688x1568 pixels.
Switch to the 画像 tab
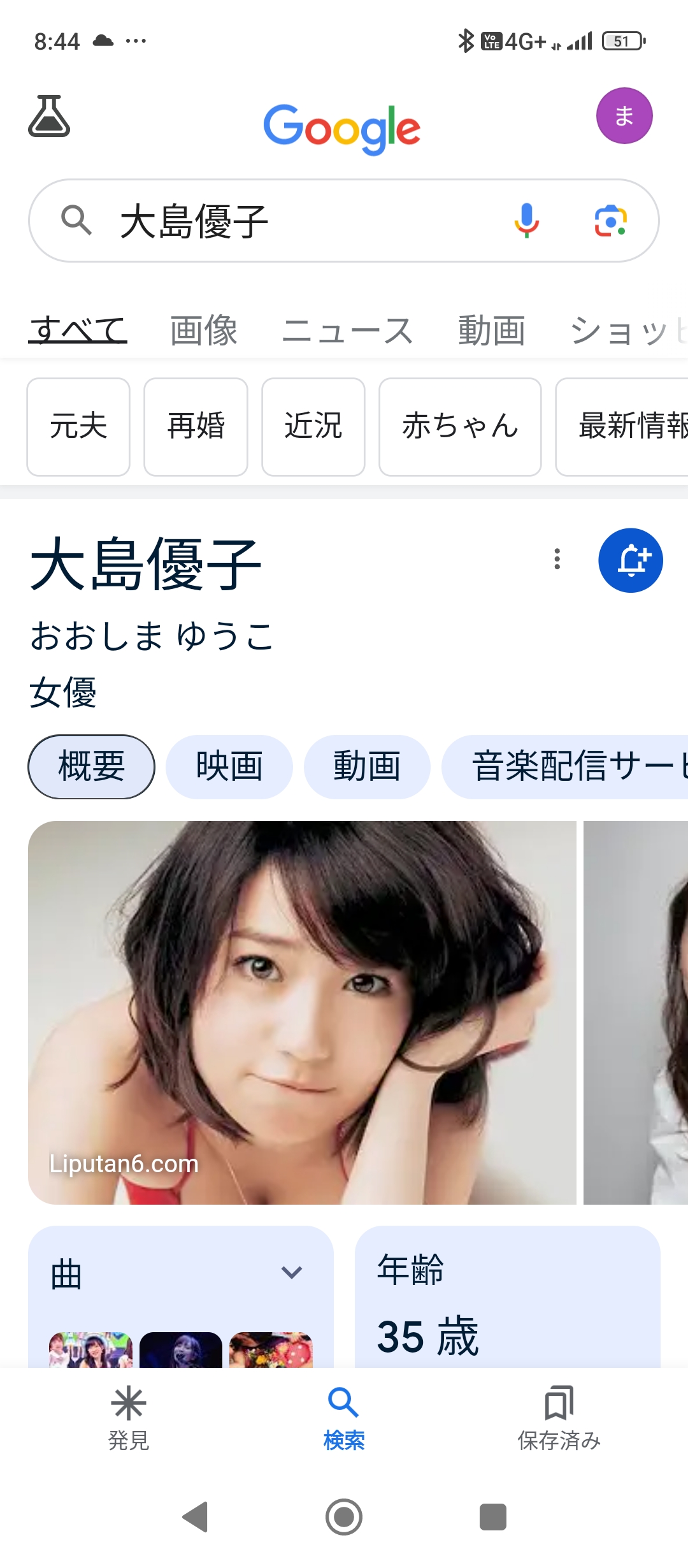(x=203, y=330)
